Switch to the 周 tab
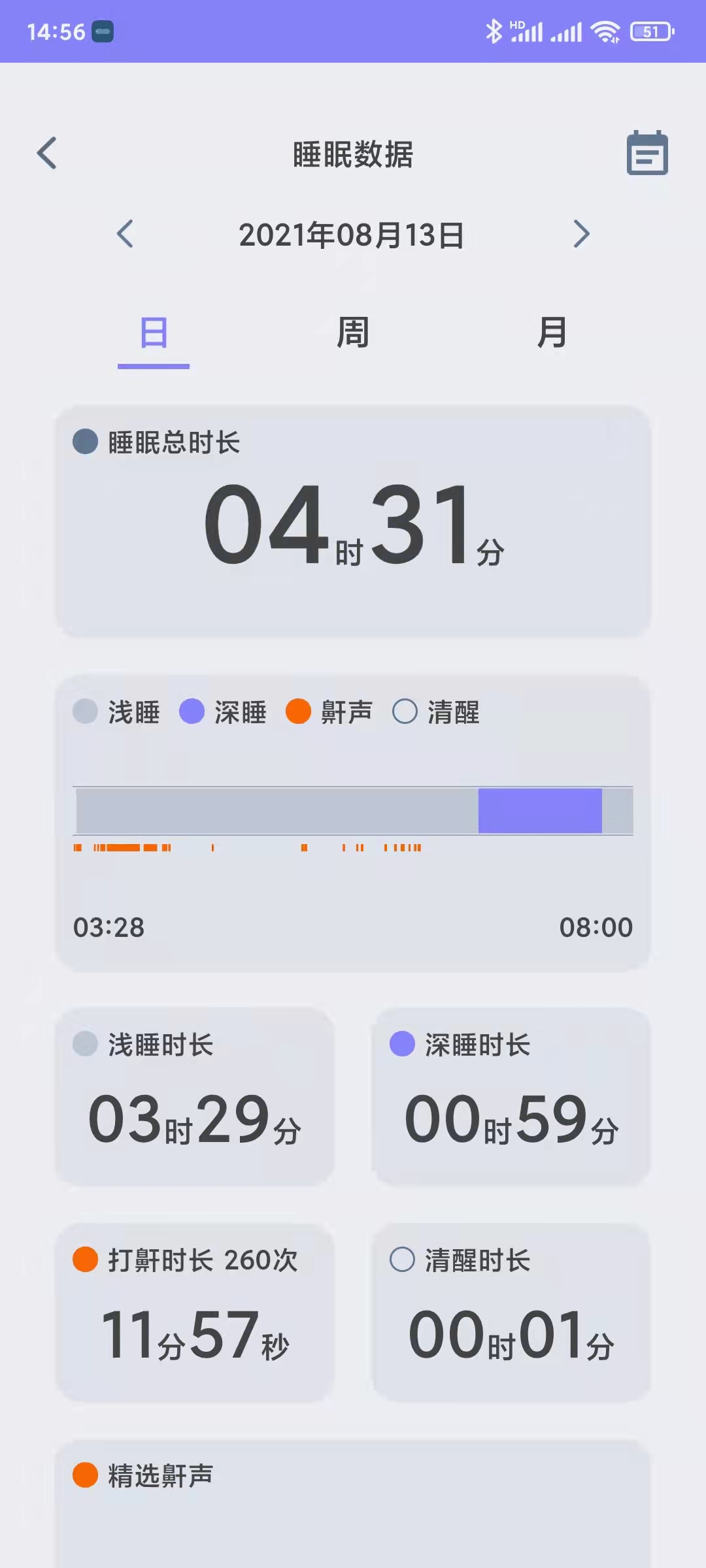The width and height of the screenshot is (706, 1568). [x=353, y=333]
